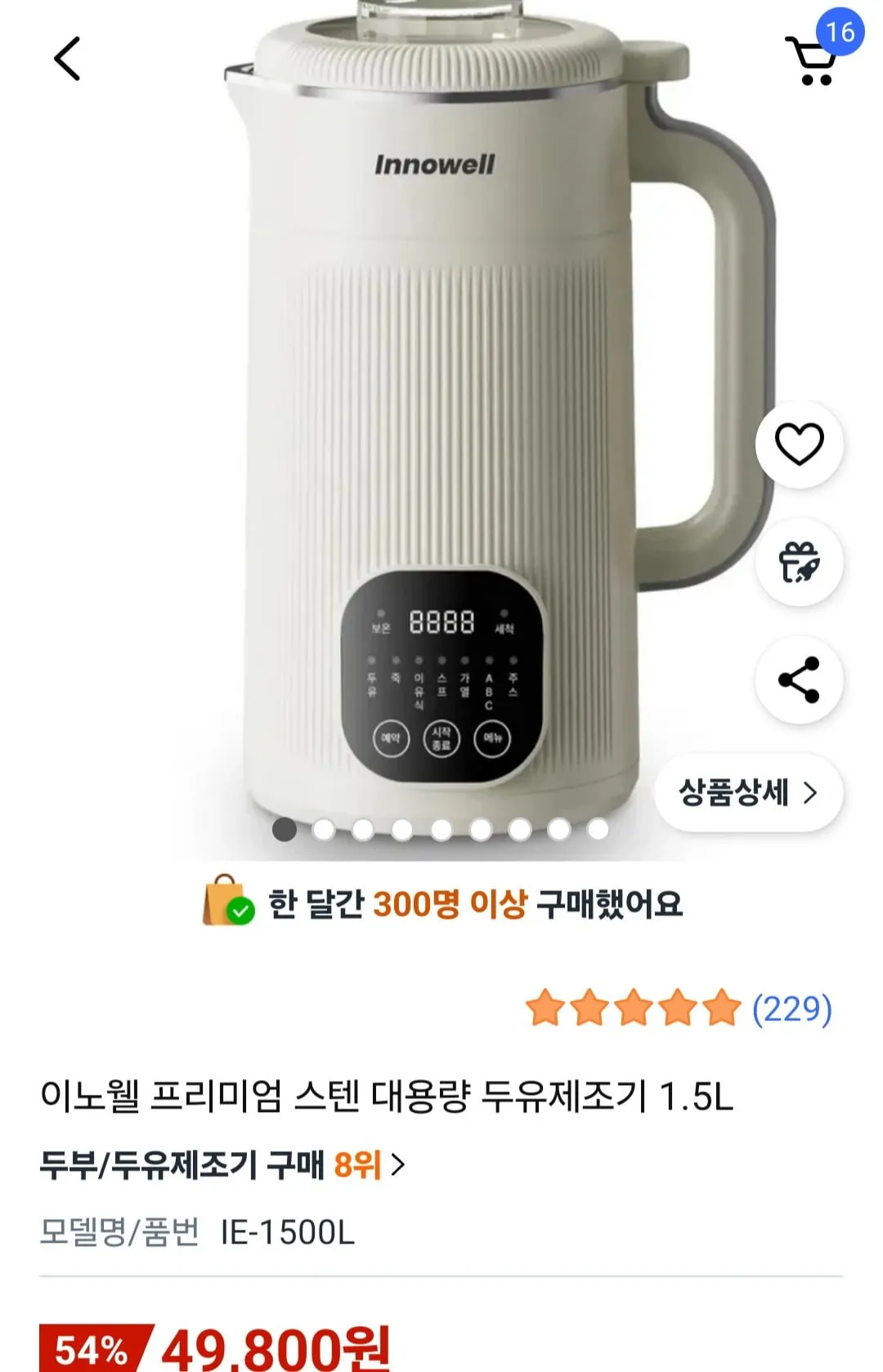Add product to wishlist with heart
883x1372 pixels.
point(799,445)
